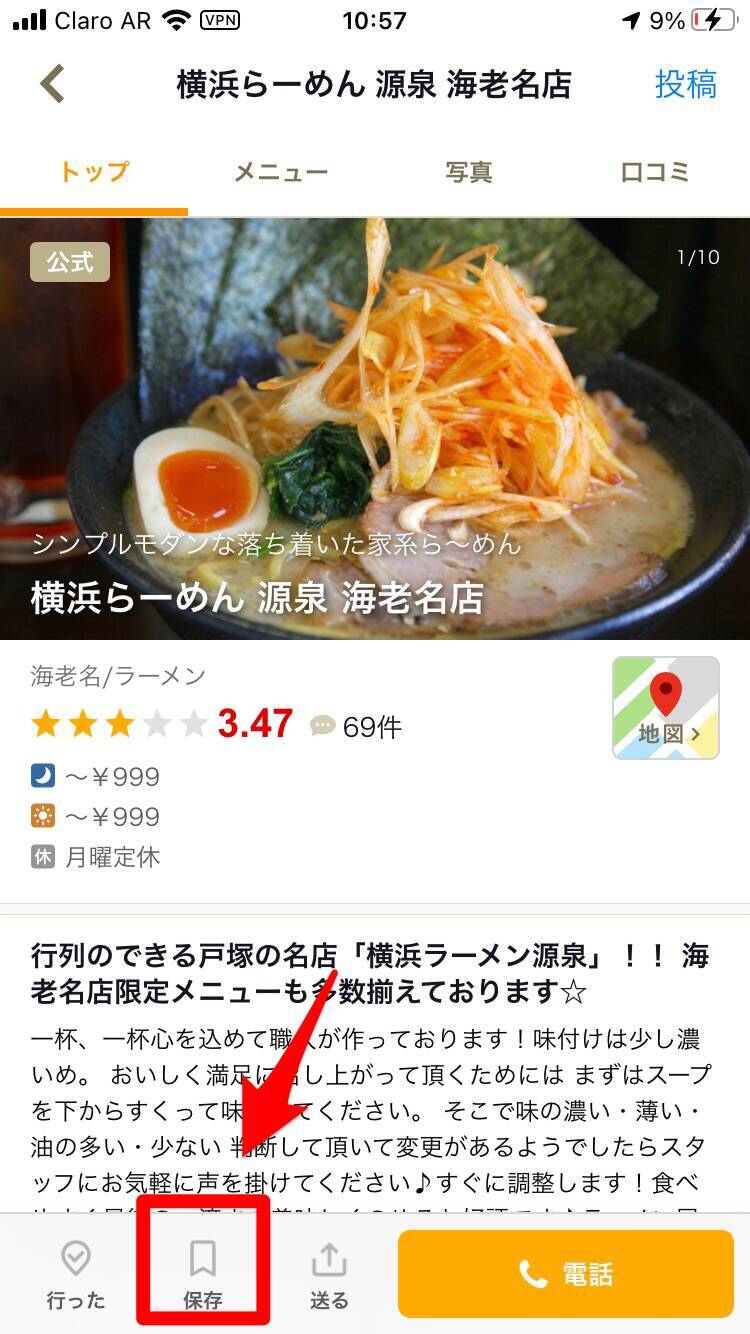
Task: Open the 写真 tab
Action: 468,172
